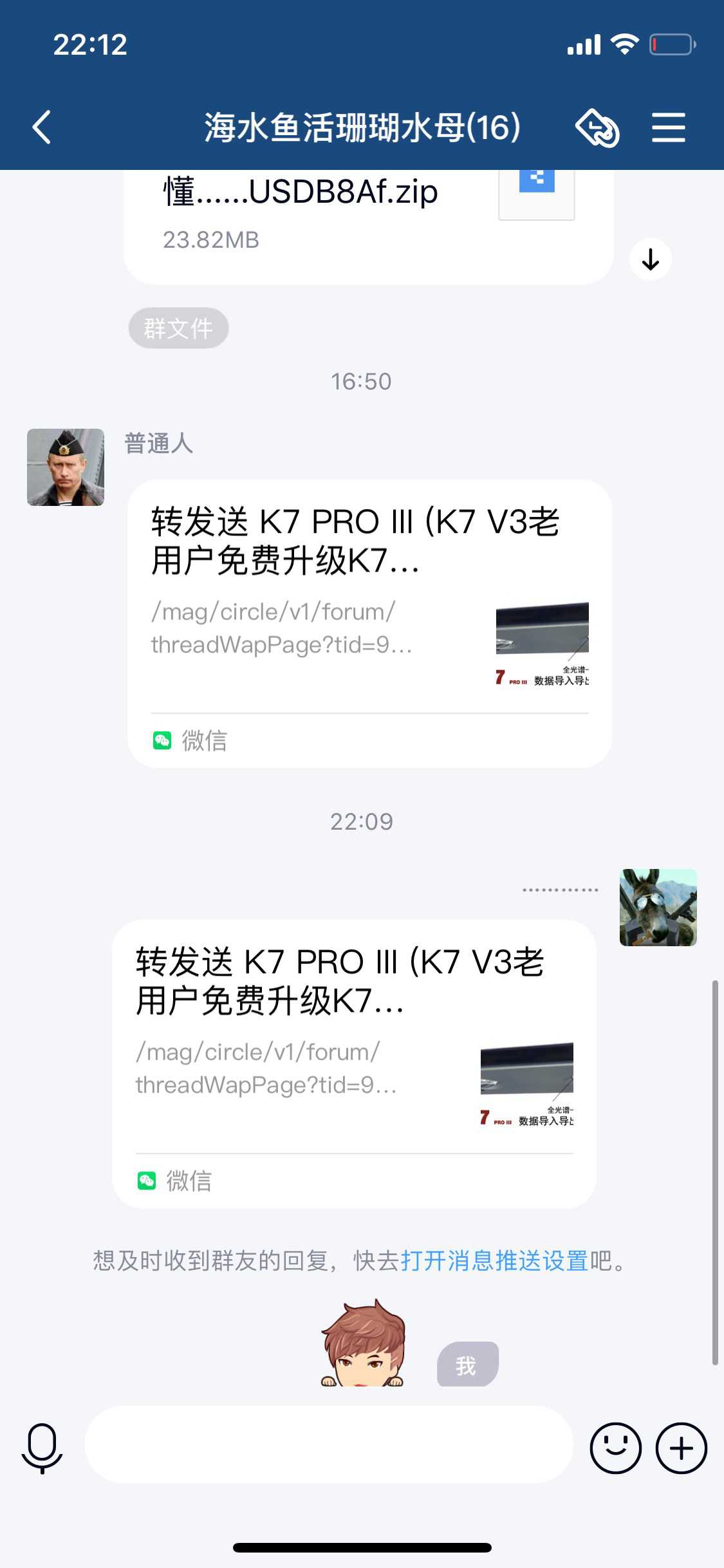
Task: Open 打开消息推送设置 link
Action: [494, 1261]
